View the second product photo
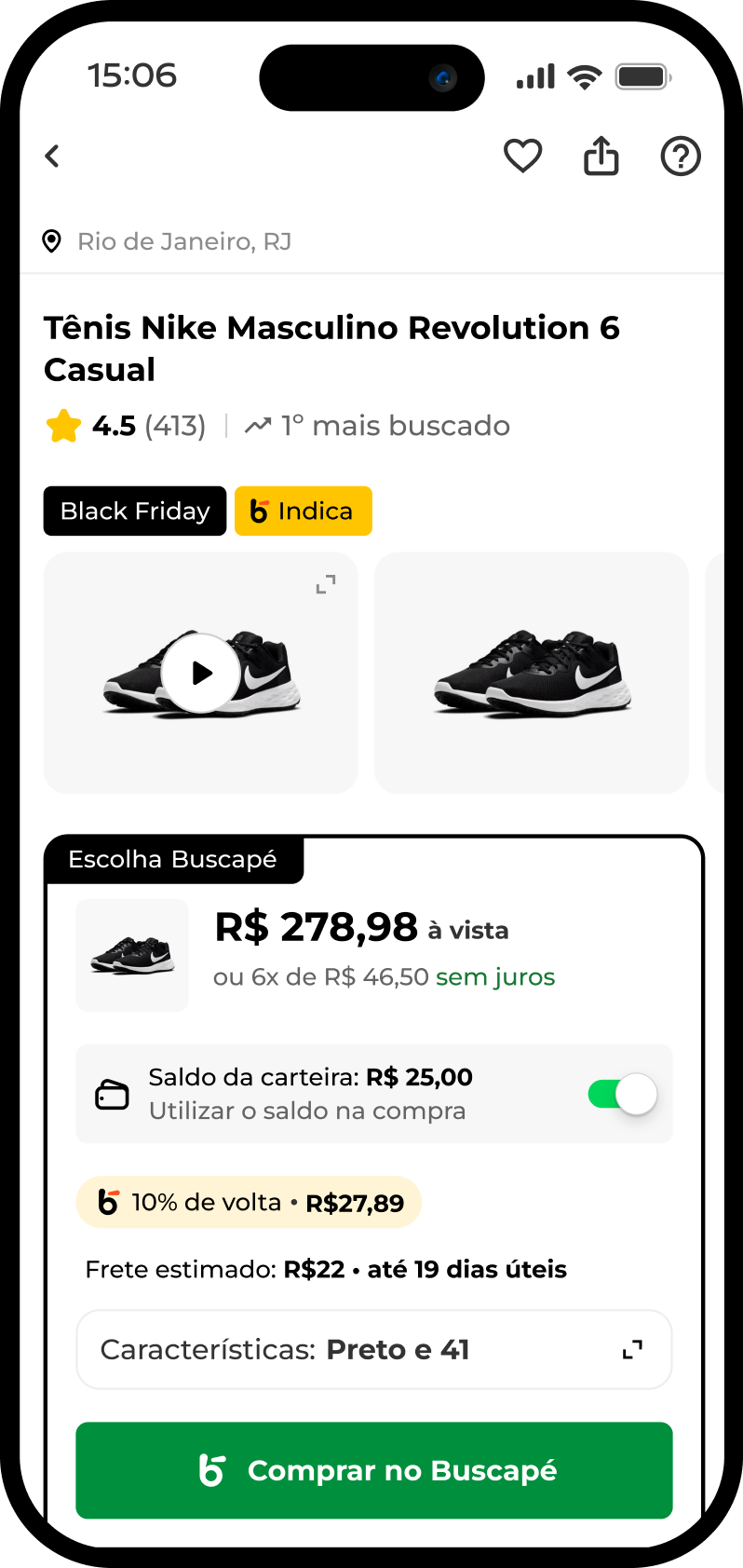Image resolution: width=743 pixels, height=1568 pixels. pyautogui.click(x=531, y=673)
